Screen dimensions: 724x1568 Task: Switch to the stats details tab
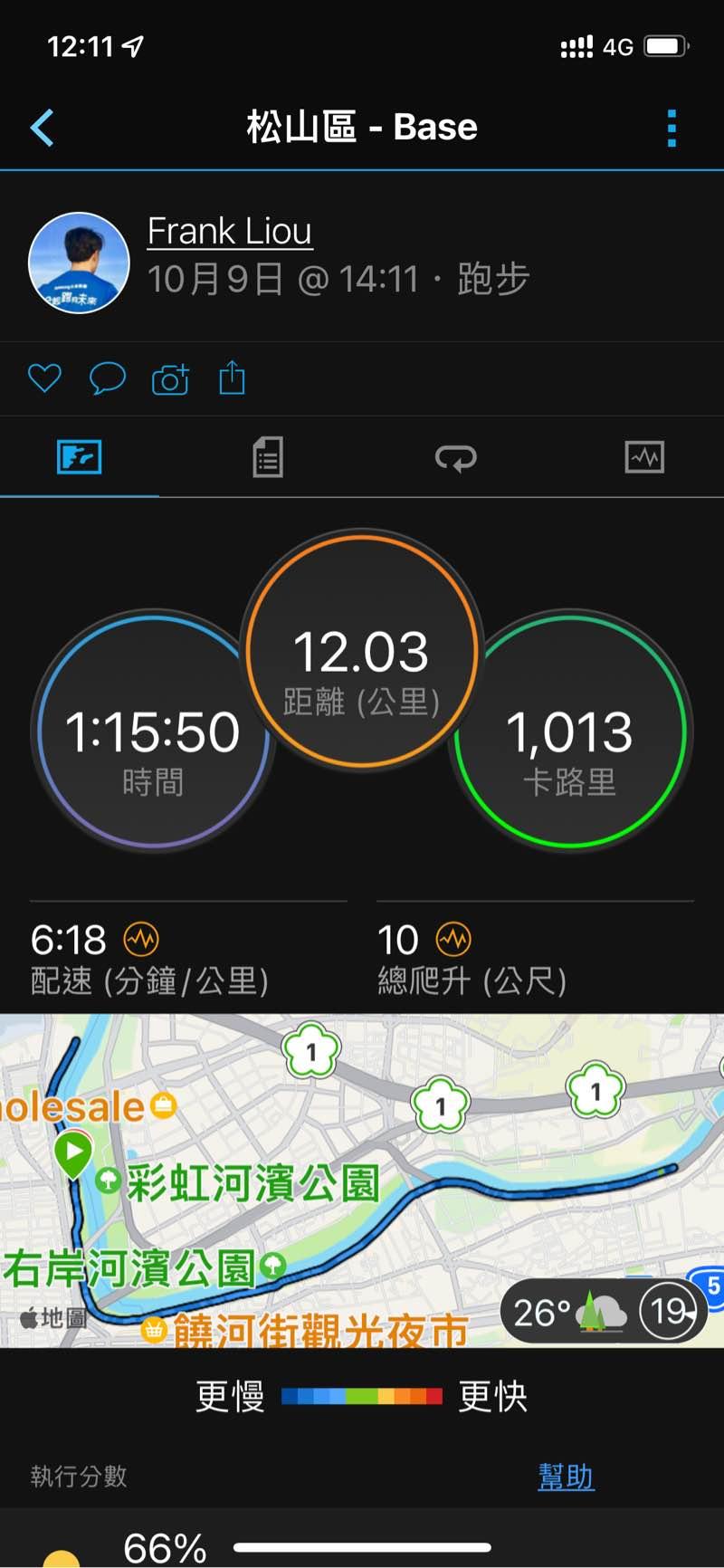267,457
